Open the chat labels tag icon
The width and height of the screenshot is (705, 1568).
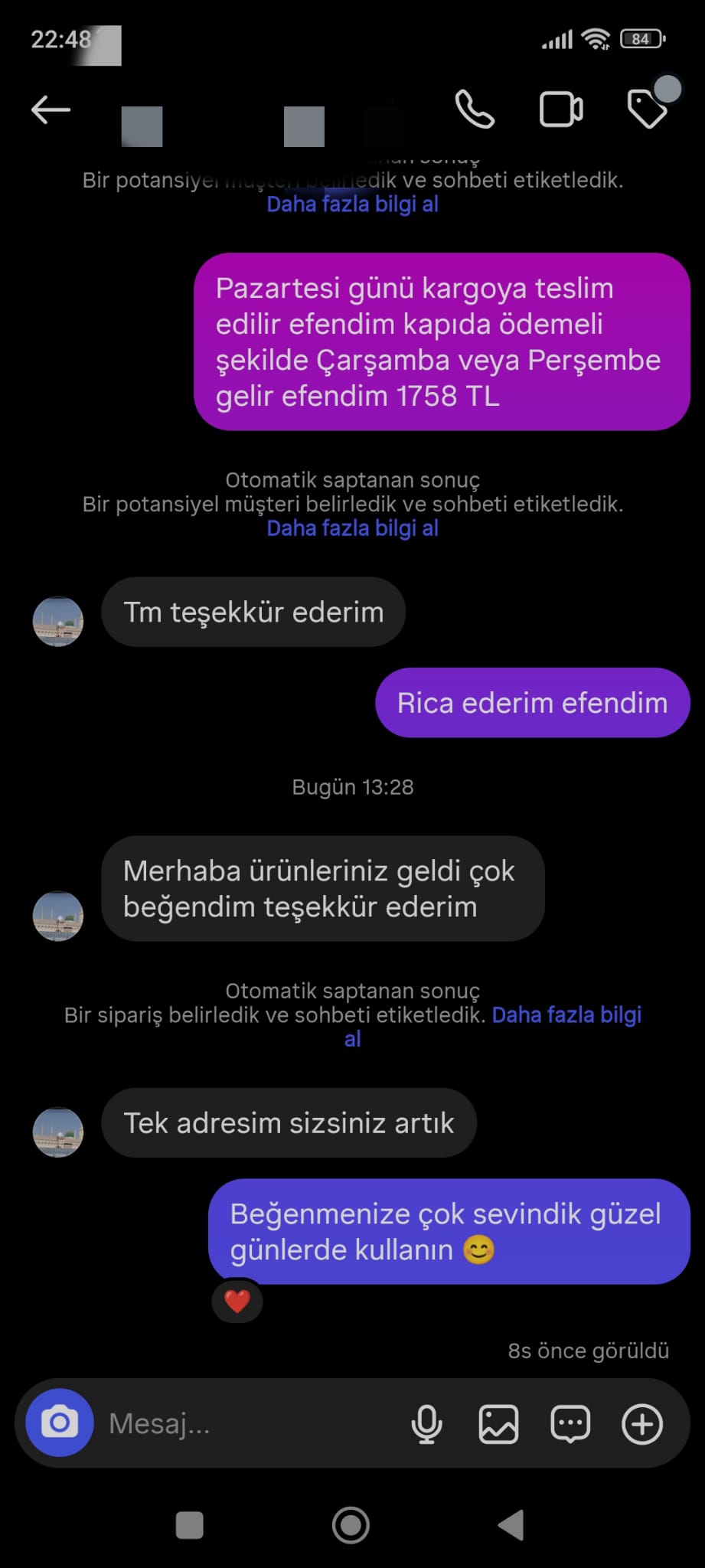648,108
